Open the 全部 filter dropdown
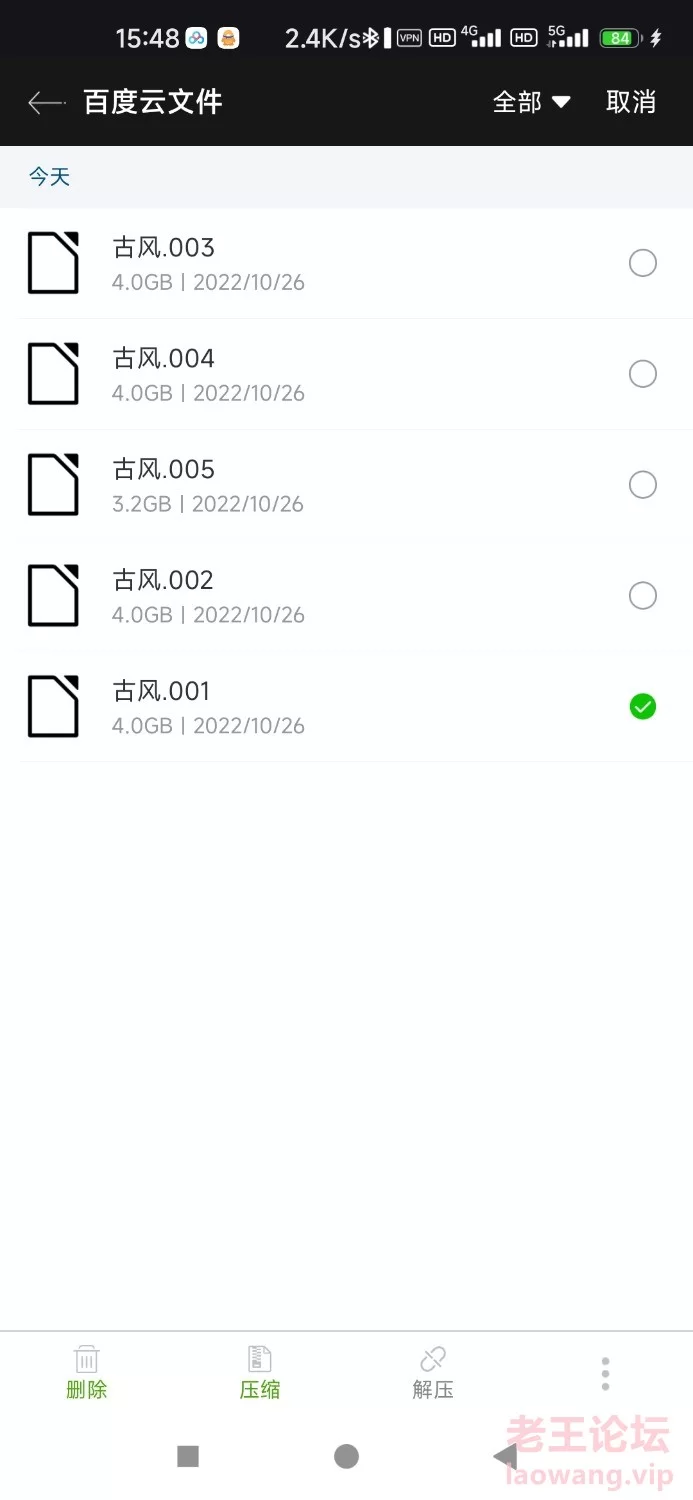This screenshot has height=1500, width=693. [531, 102]
